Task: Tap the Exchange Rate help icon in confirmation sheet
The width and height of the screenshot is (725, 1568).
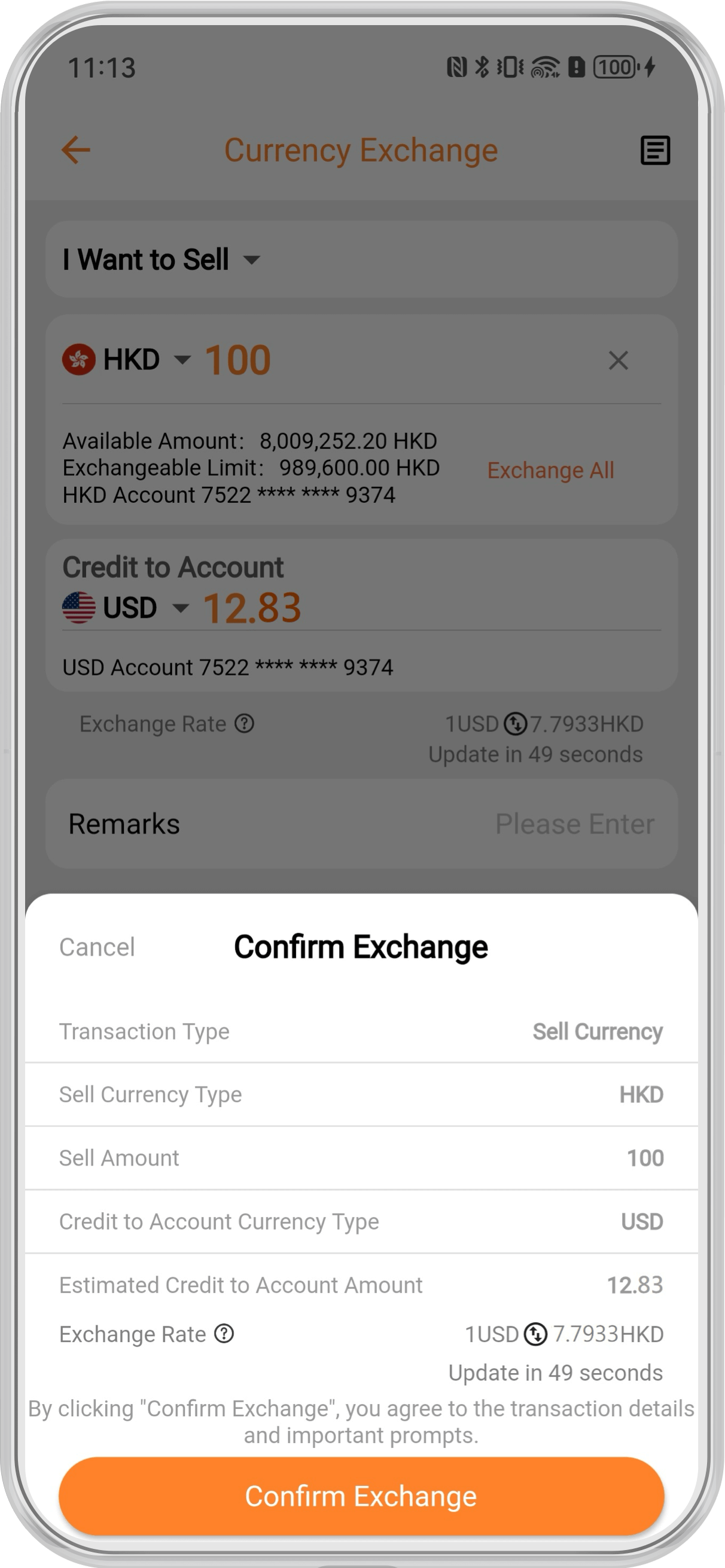Action: [225, 1335]
